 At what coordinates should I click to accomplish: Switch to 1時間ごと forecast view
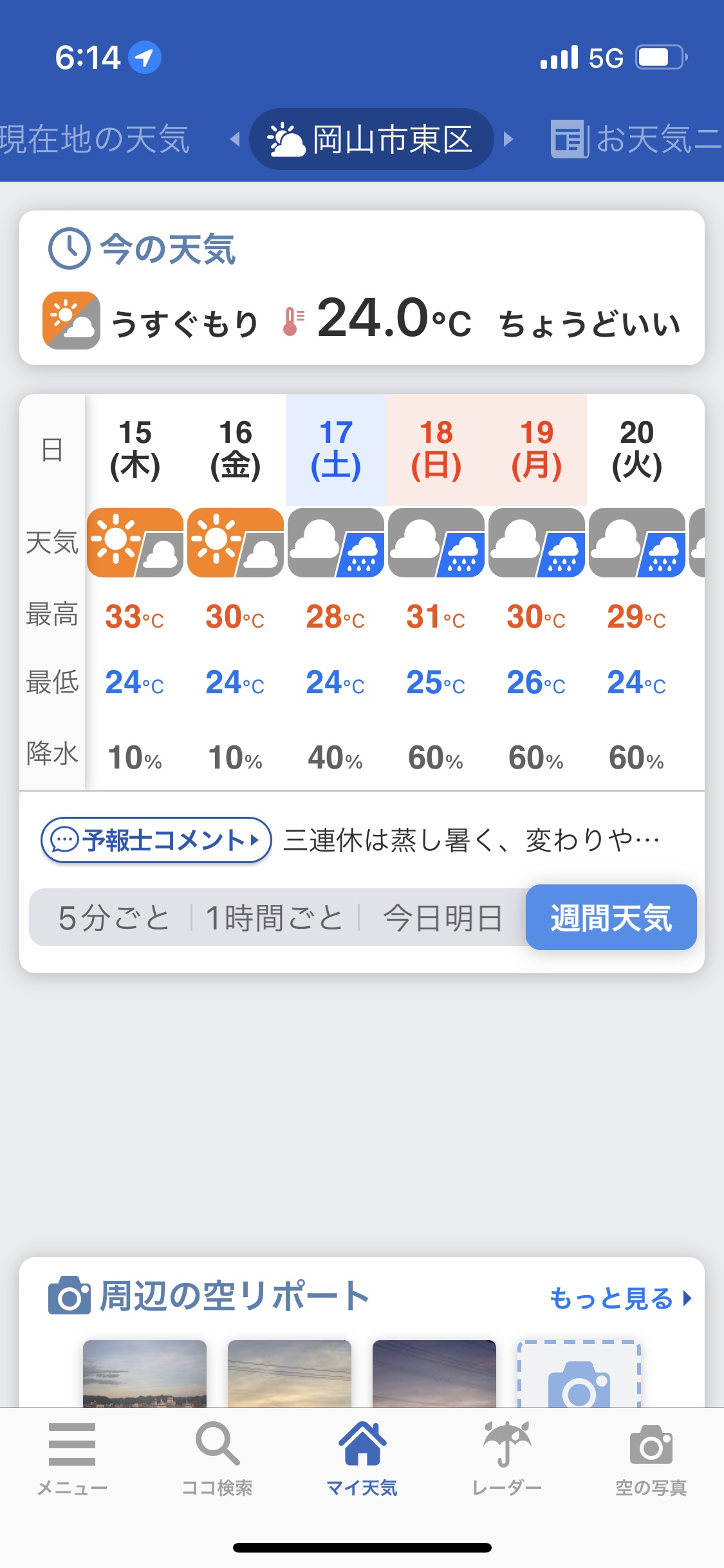coord(275,917)
